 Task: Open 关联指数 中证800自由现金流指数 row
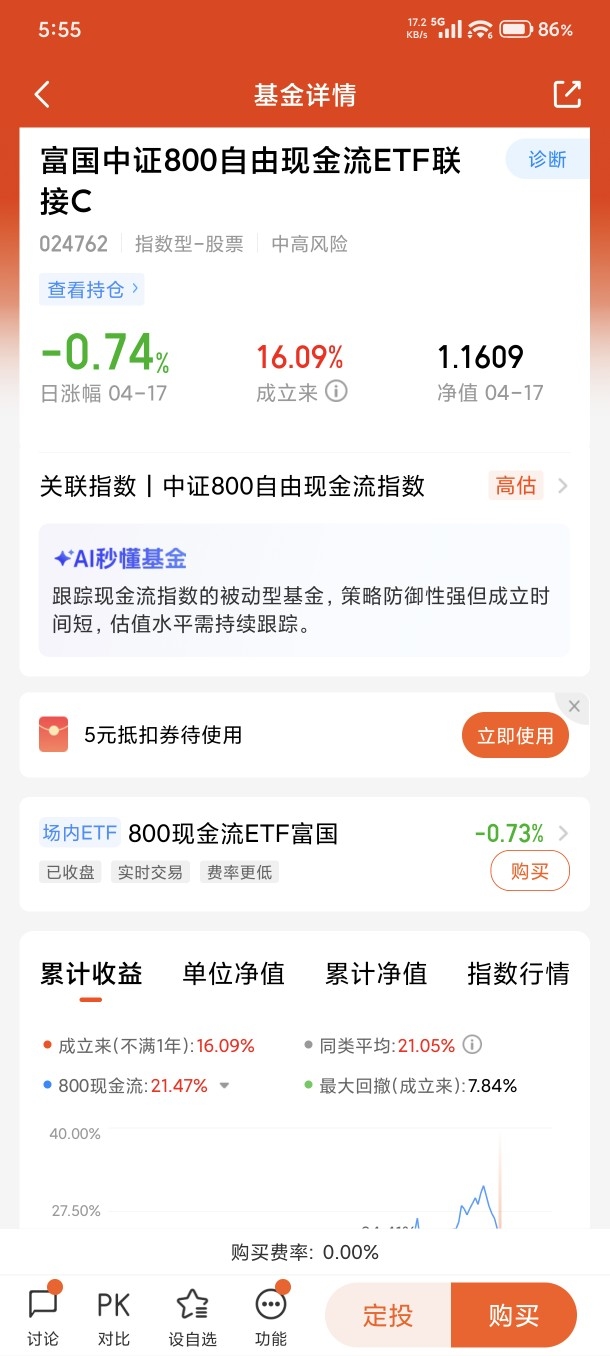pyautogui.click(x=304, y=486)
